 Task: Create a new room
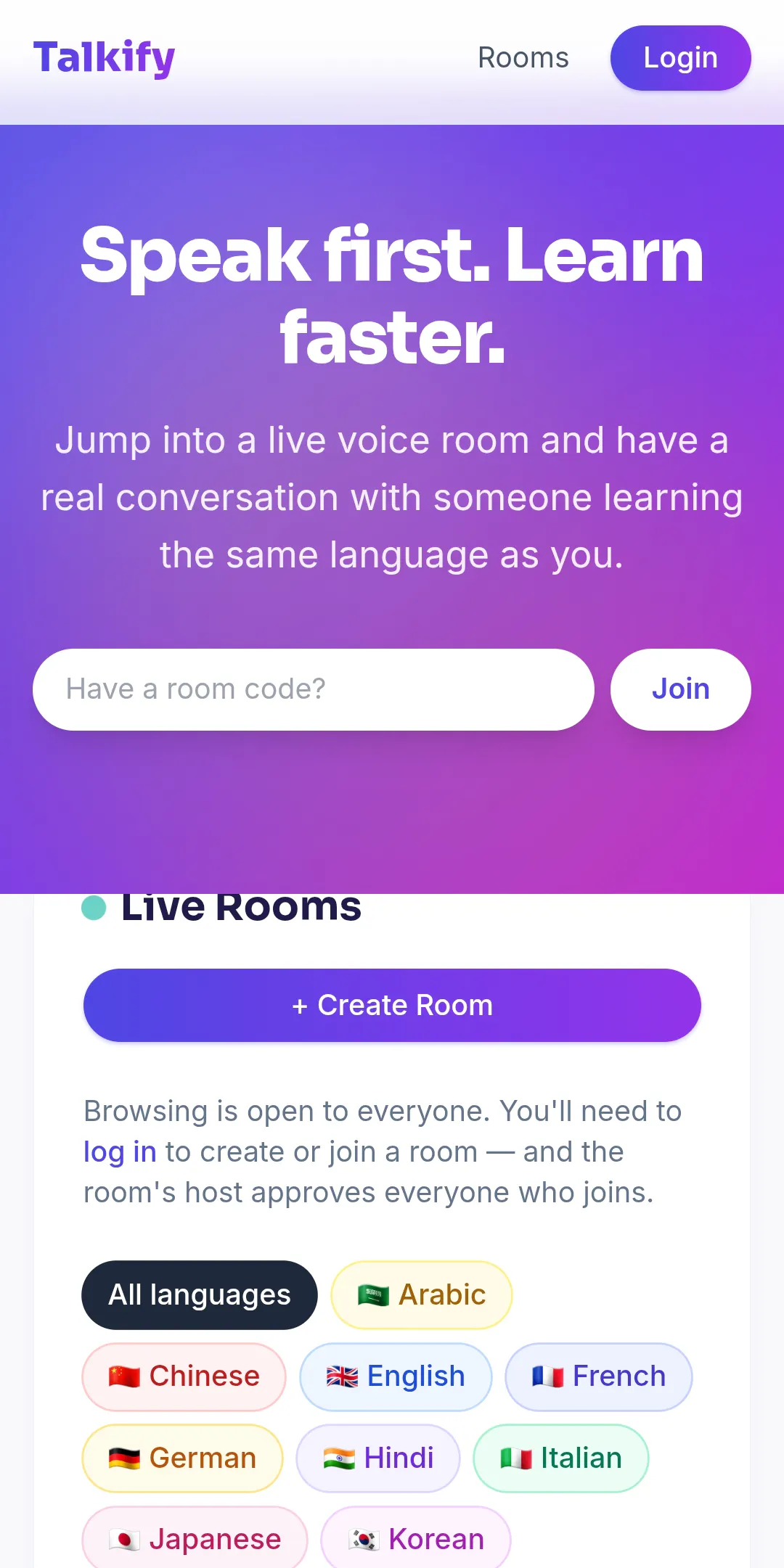[x=392, y=1005]
